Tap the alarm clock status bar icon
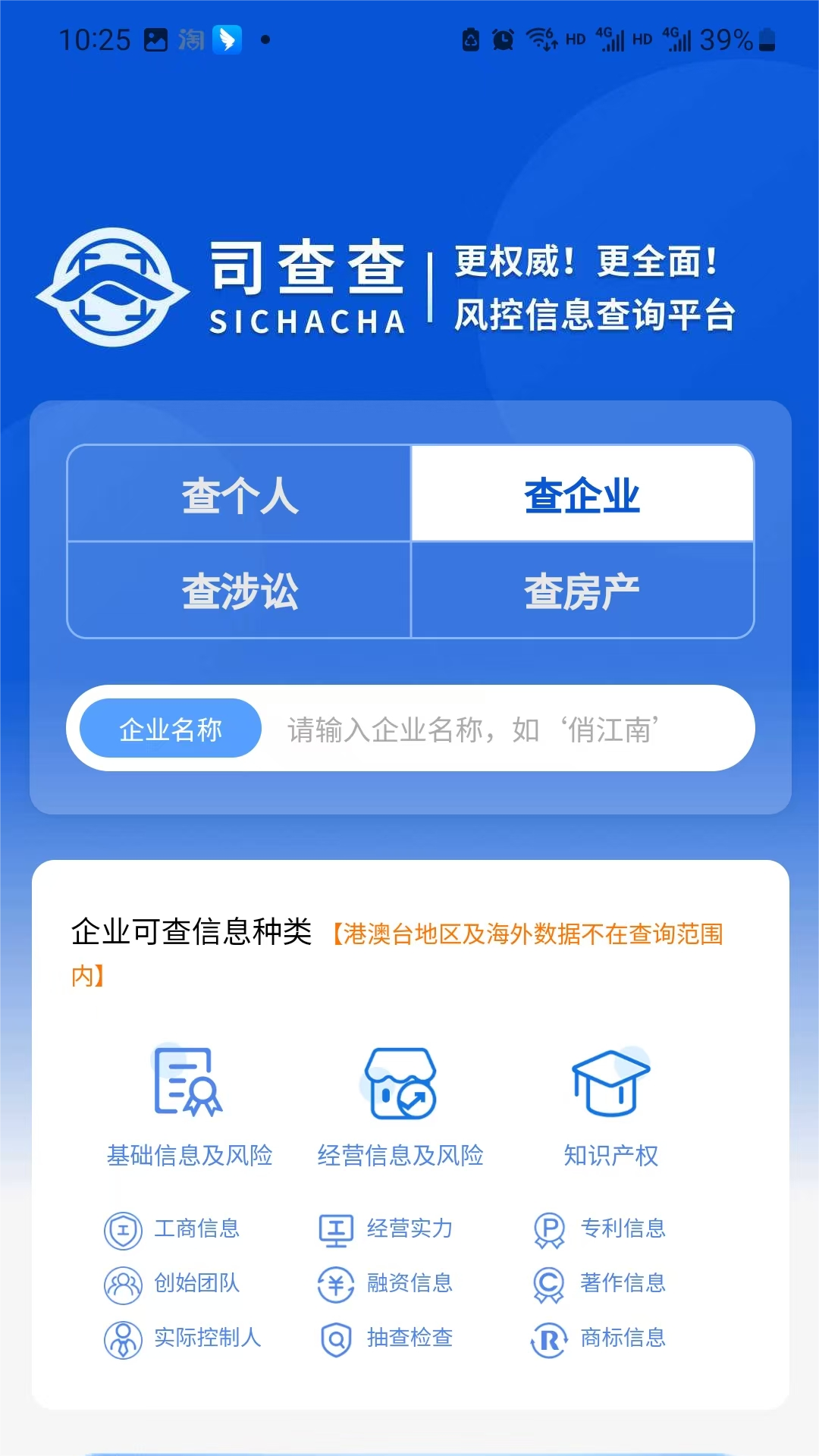This screenshot has width=819, height=1456. 501,39
